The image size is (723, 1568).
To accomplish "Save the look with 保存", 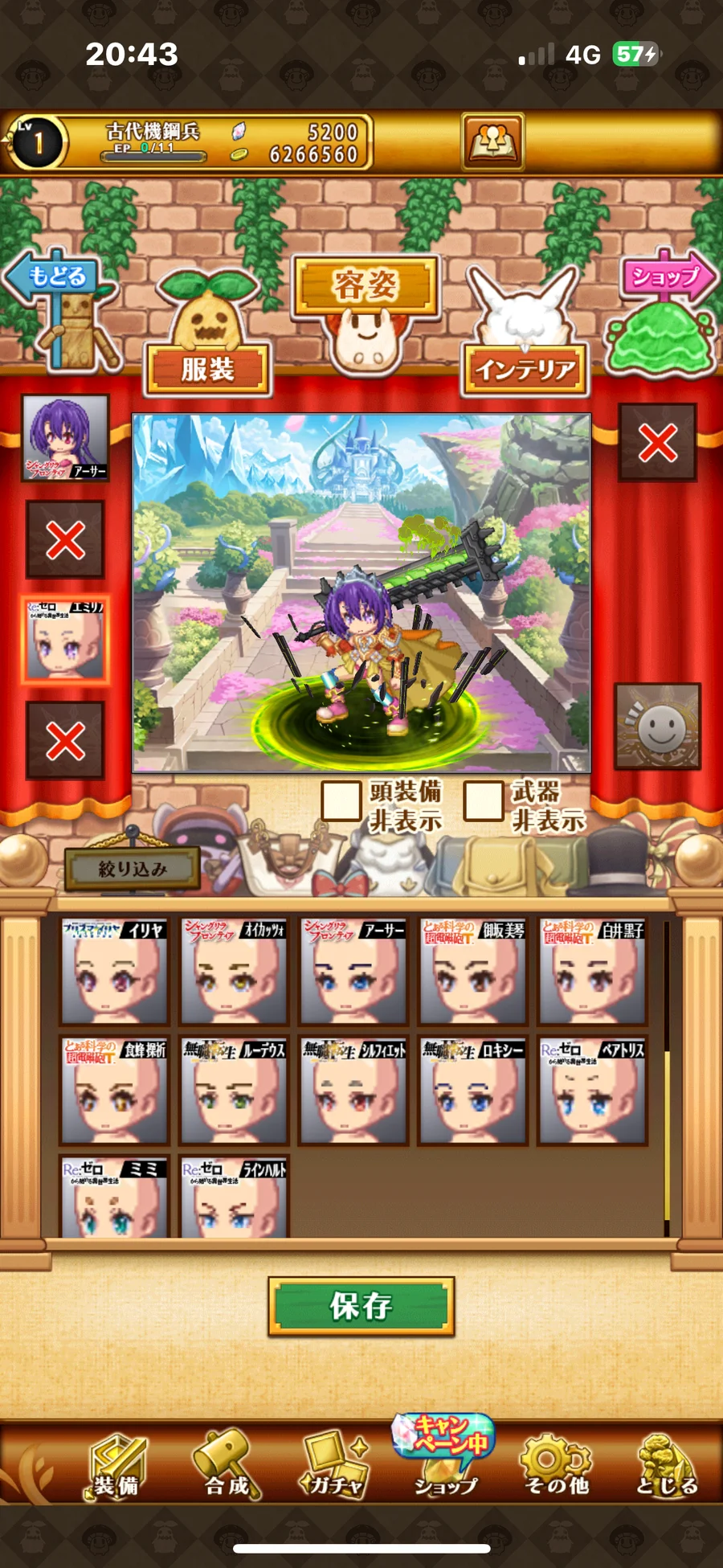I will click(361, 1307).
